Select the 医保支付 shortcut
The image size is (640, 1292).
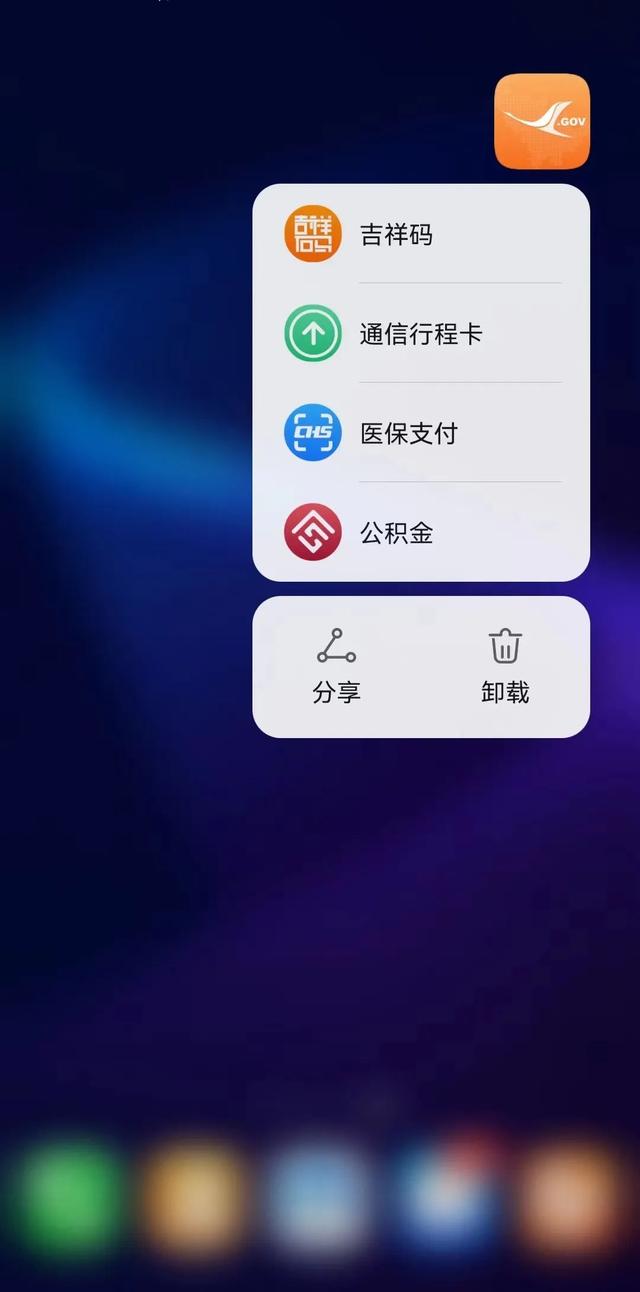pos(420,432)
